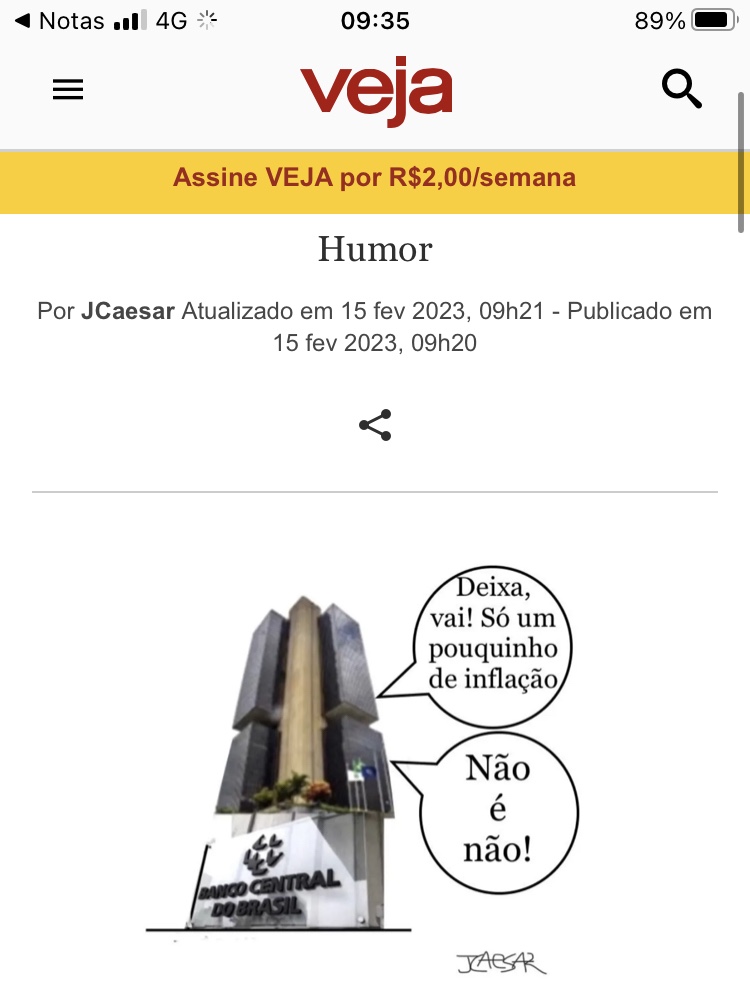
Task: Return to the Notas app
Action: tap(60, 20)
